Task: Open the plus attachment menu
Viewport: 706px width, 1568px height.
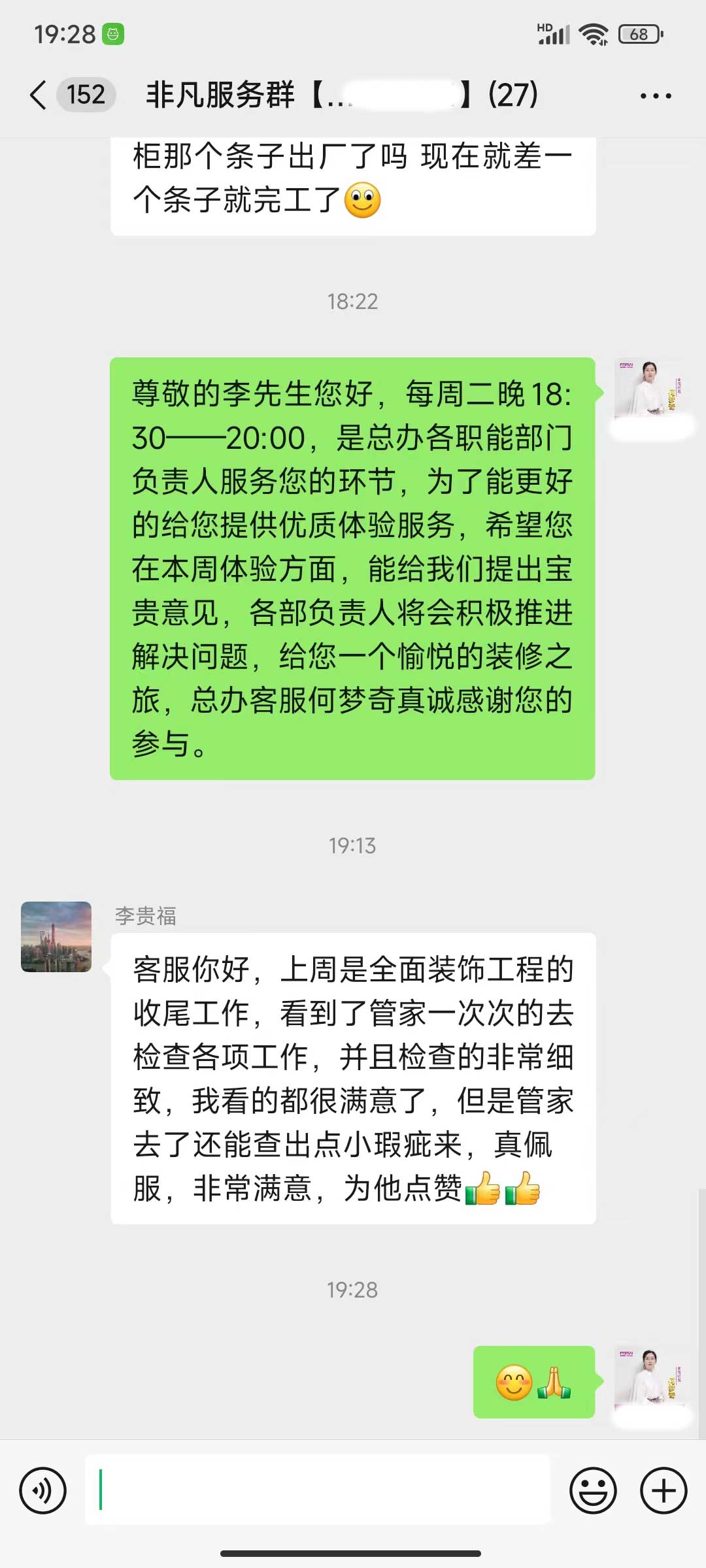Action: point(664,1490)
